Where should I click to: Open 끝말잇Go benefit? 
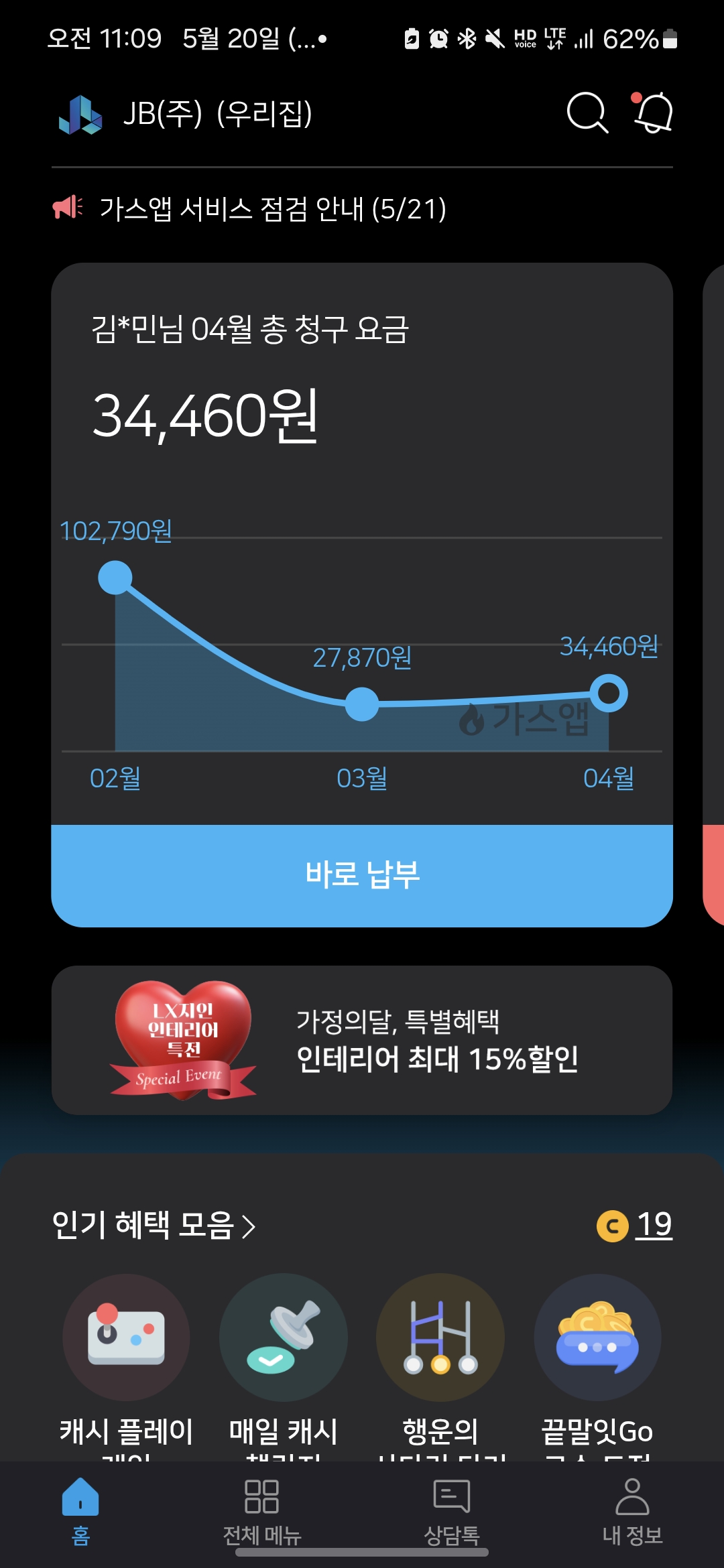597,1337
